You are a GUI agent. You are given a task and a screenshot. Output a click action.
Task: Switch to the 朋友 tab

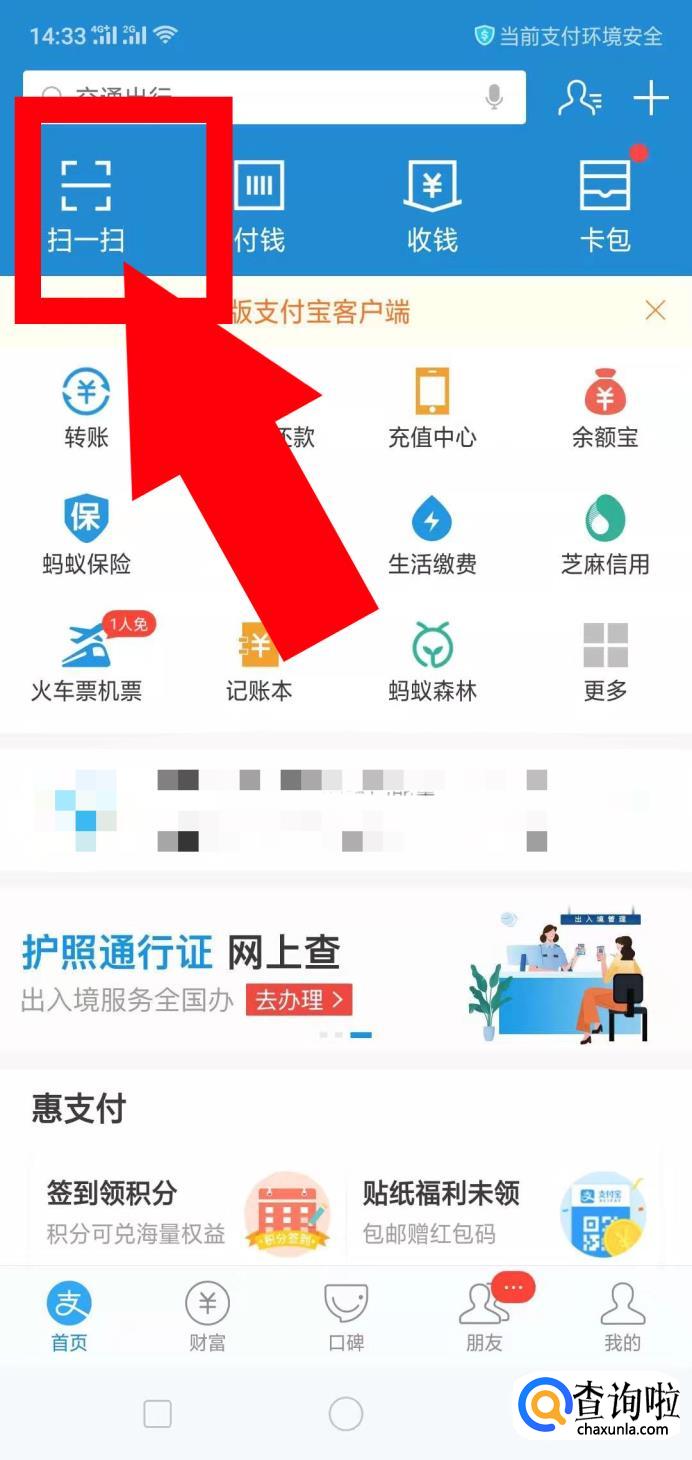[x=484, y=1317]
